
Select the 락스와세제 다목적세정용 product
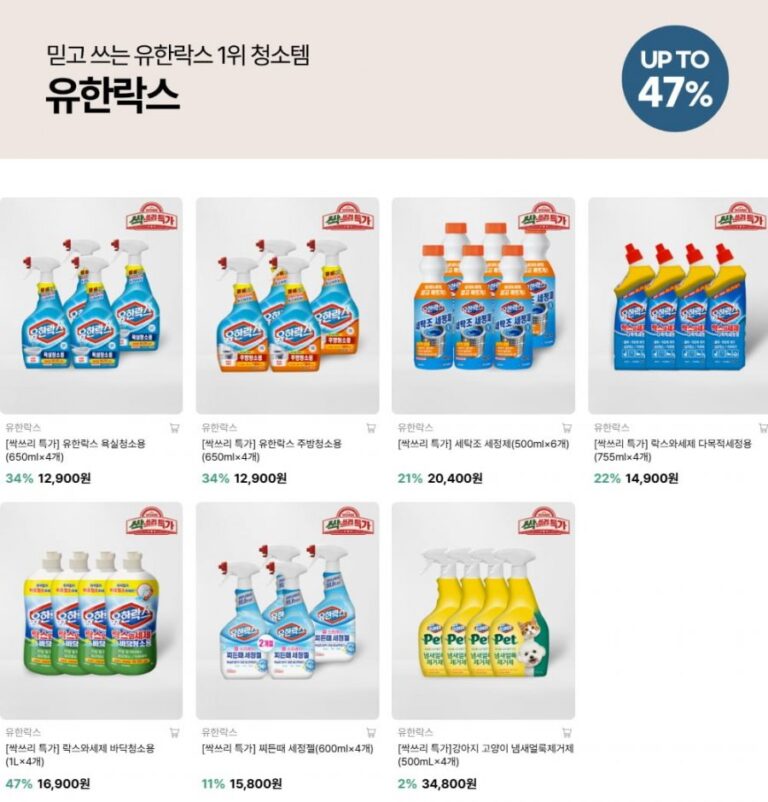click(678, 306)
